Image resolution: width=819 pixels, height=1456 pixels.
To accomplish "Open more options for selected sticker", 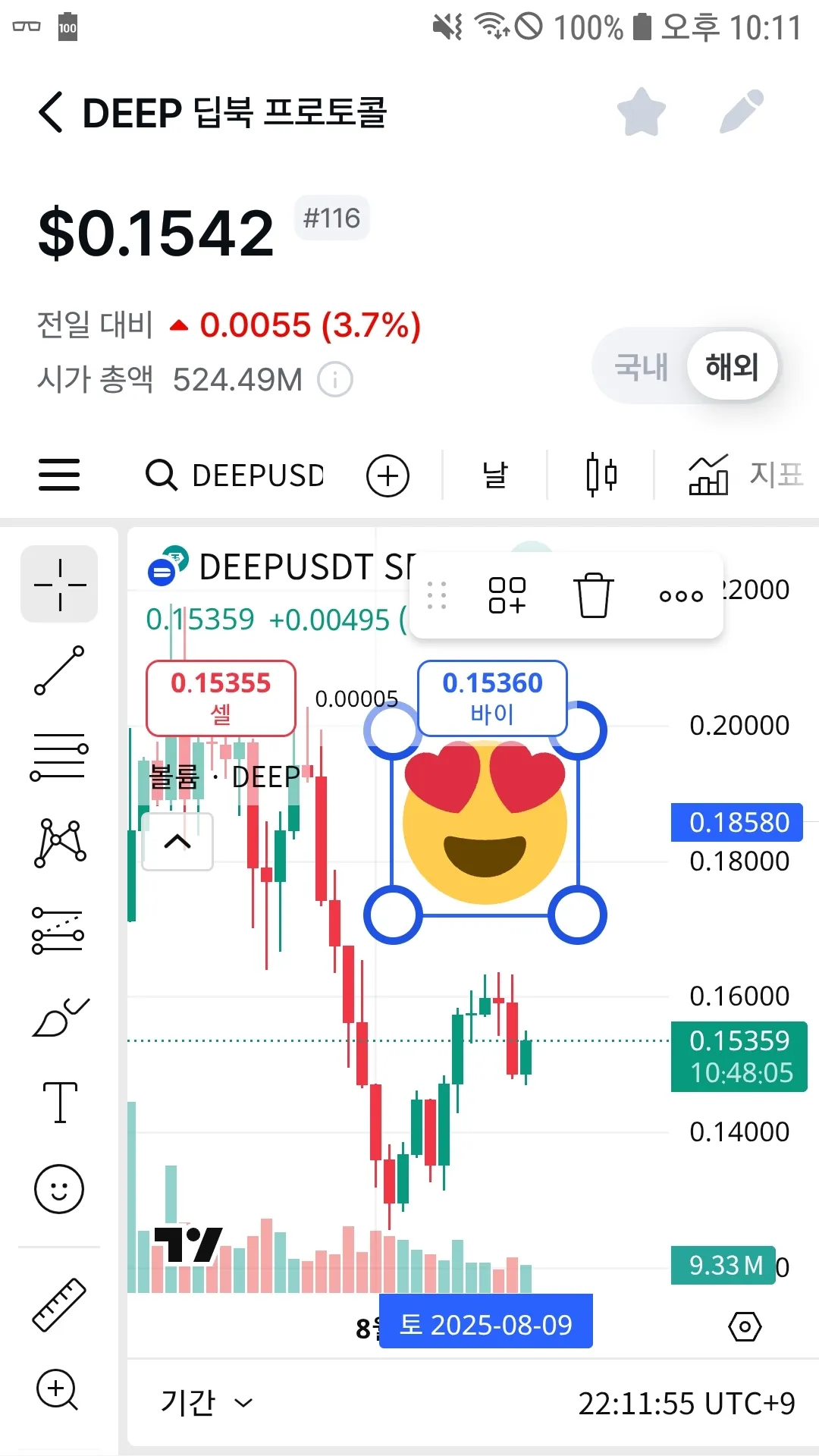I will (680, 596).
